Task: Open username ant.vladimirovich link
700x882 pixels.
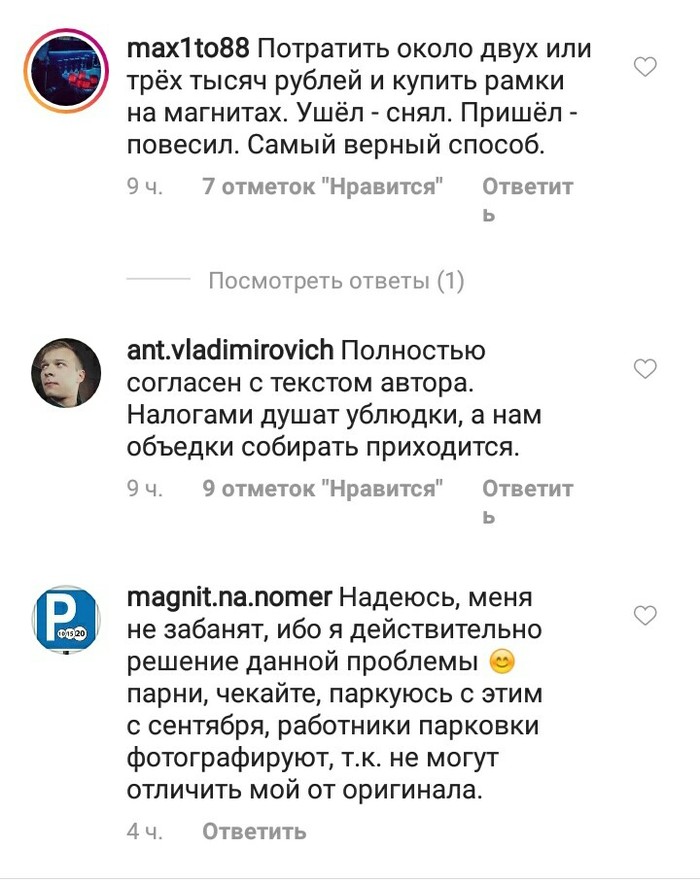Action: [x=231, y=350]
